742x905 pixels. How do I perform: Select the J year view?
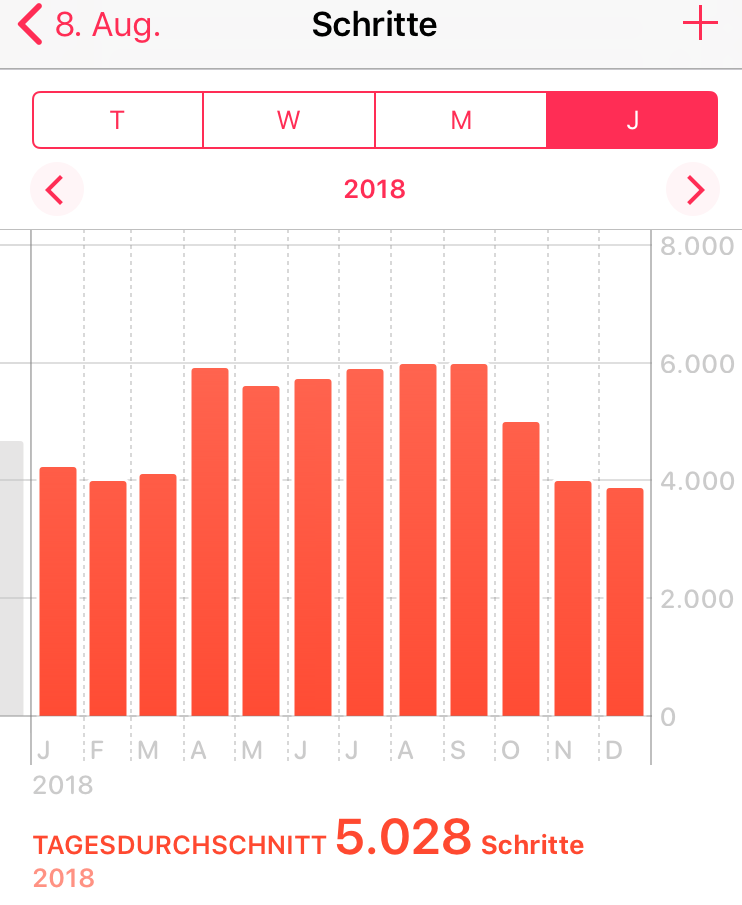(x=632, y=120)
